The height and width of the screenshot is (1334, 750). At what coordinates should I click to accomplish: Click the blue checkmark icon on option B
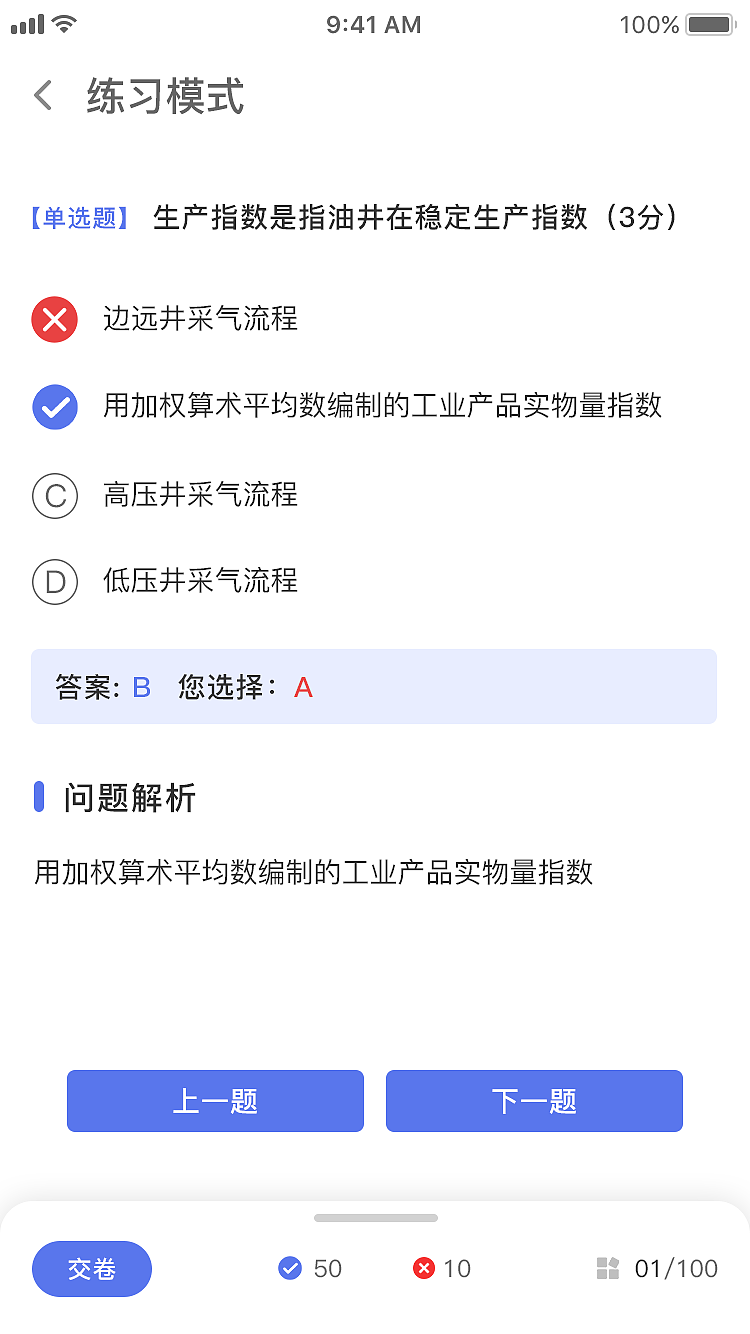55,406
